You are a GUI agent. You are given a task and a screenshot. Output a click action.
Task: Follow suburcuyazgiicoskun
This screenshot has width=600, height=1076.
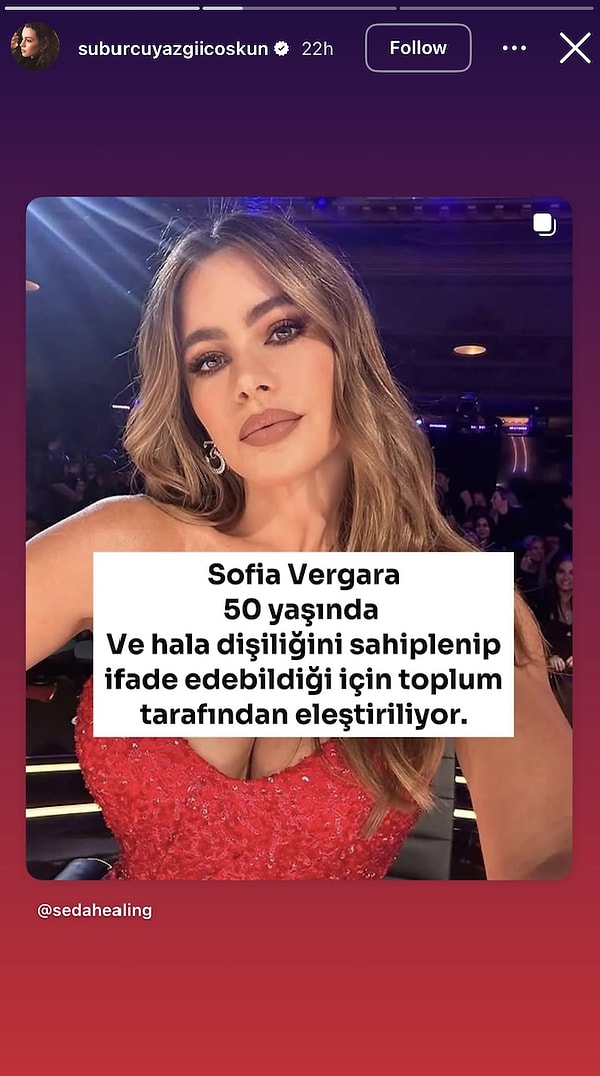click(417, 48)
